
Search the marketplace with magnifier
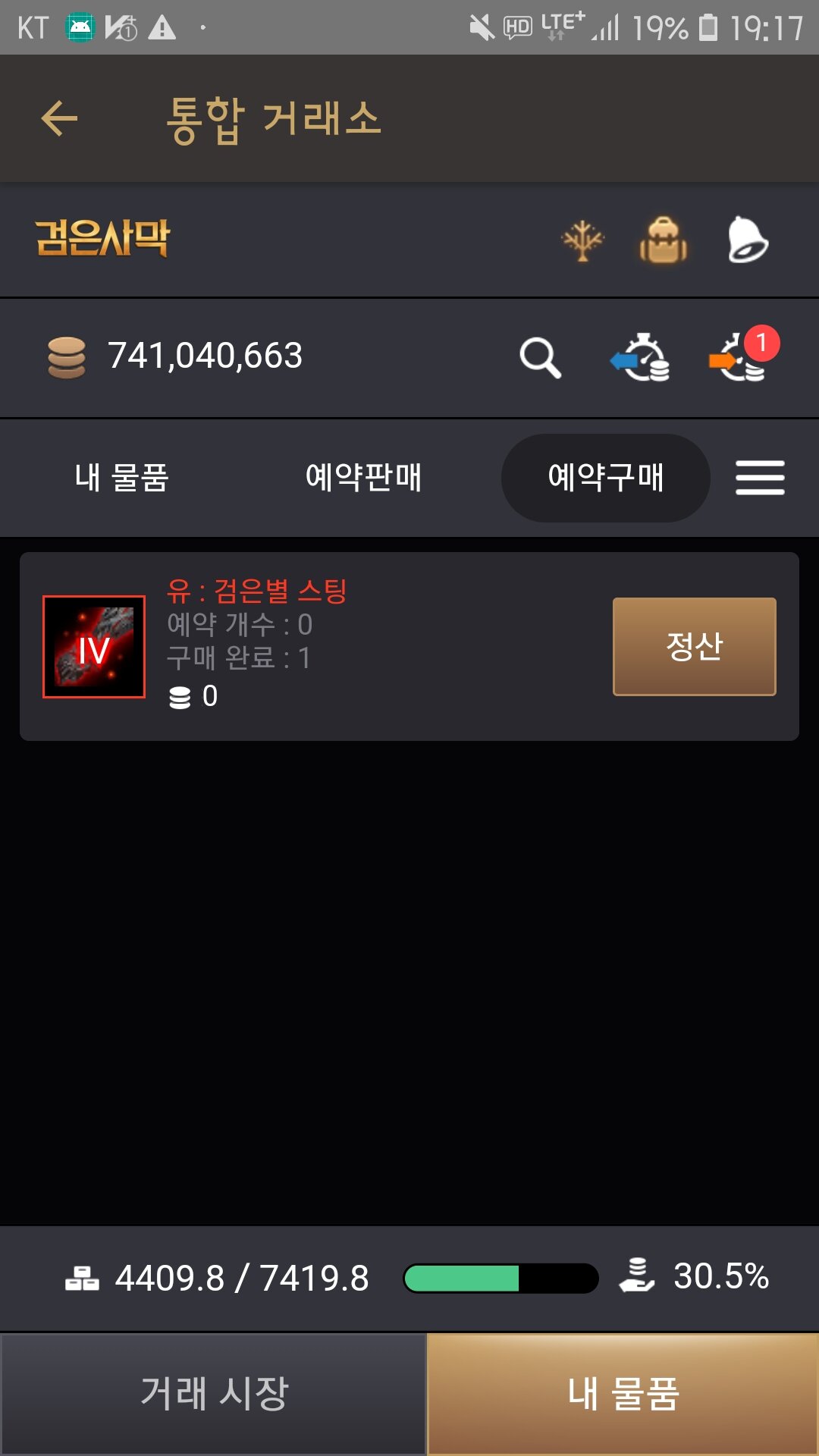point(540,357)
